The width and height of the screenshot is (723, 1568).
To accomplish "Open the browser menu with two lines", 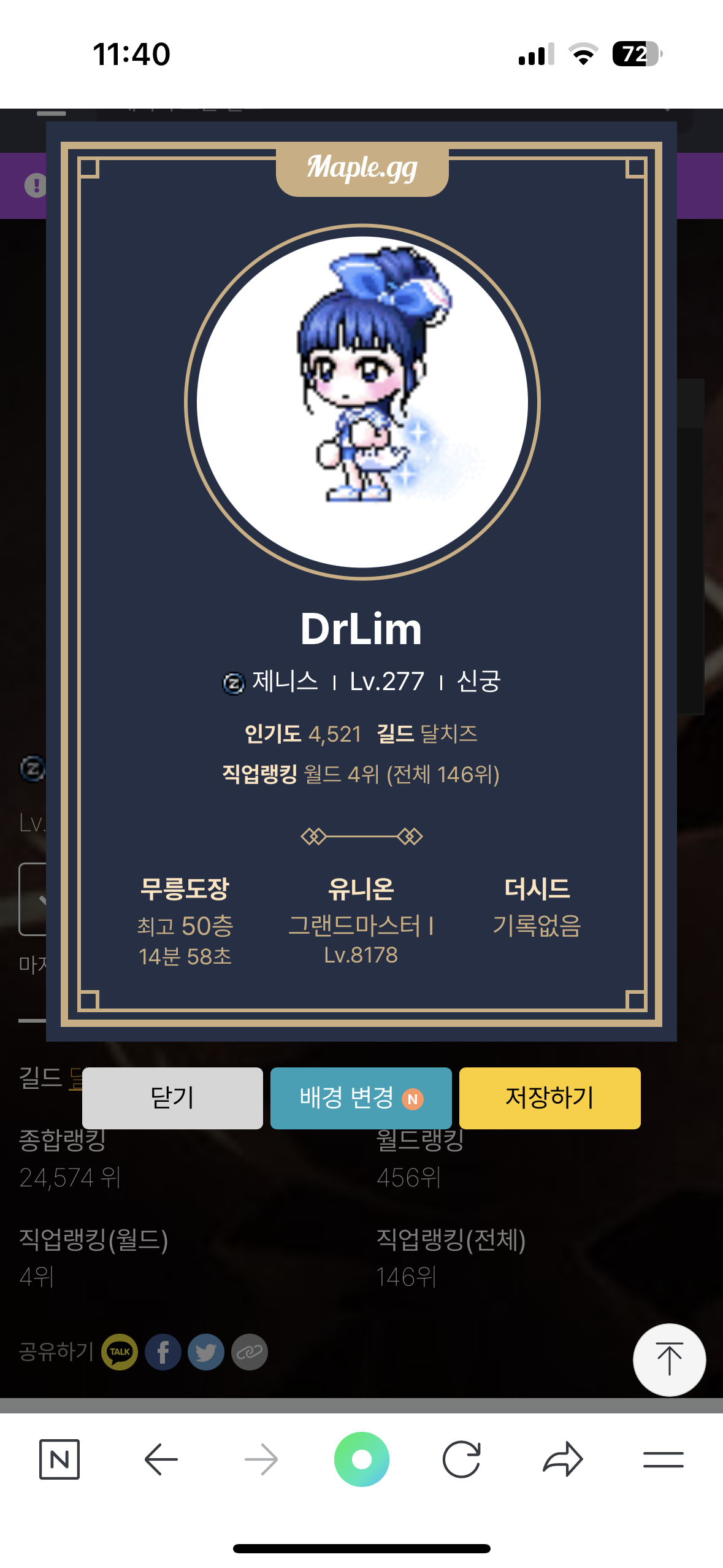I will tap(663, 1459).
